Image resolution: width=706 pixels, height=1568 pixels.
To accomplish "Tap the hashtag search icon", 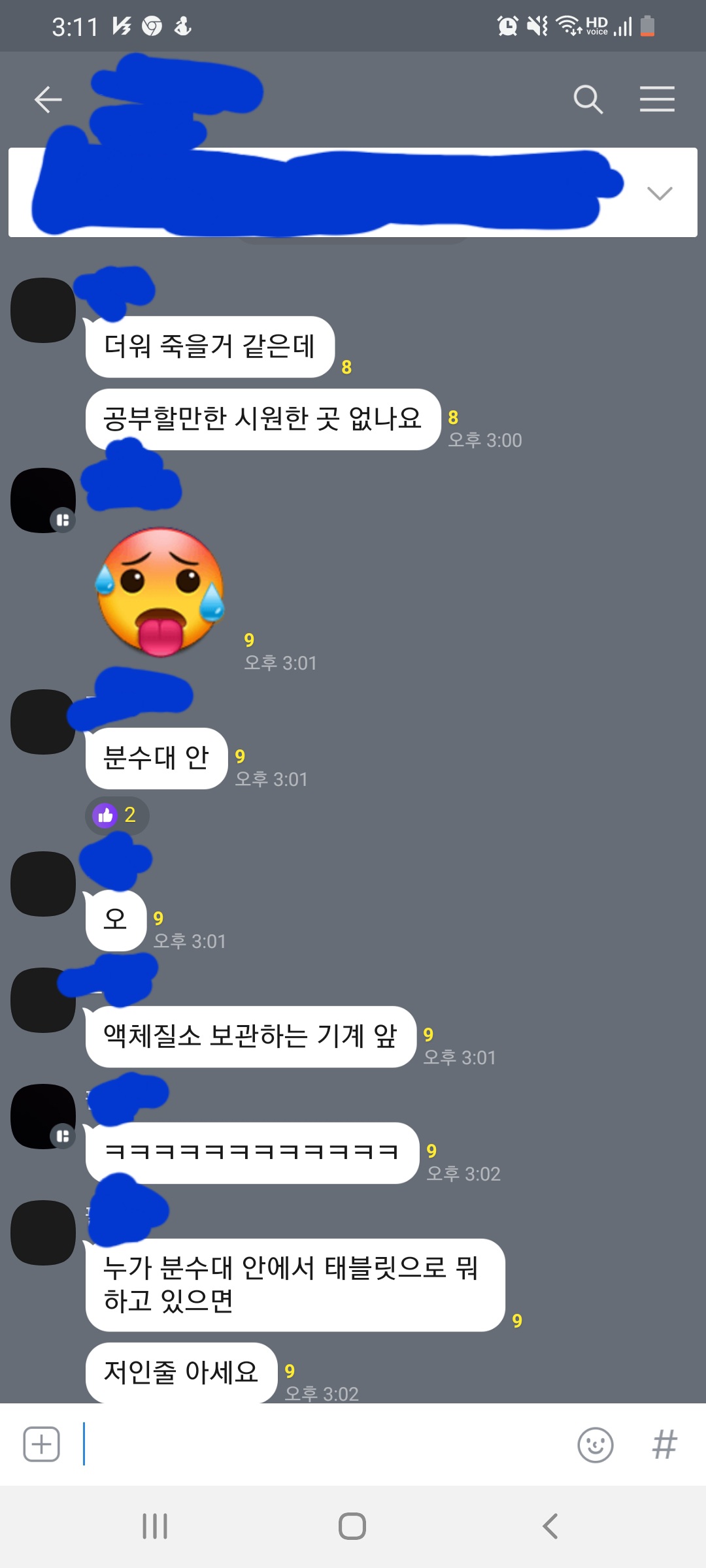I will tap(664, 1445).
